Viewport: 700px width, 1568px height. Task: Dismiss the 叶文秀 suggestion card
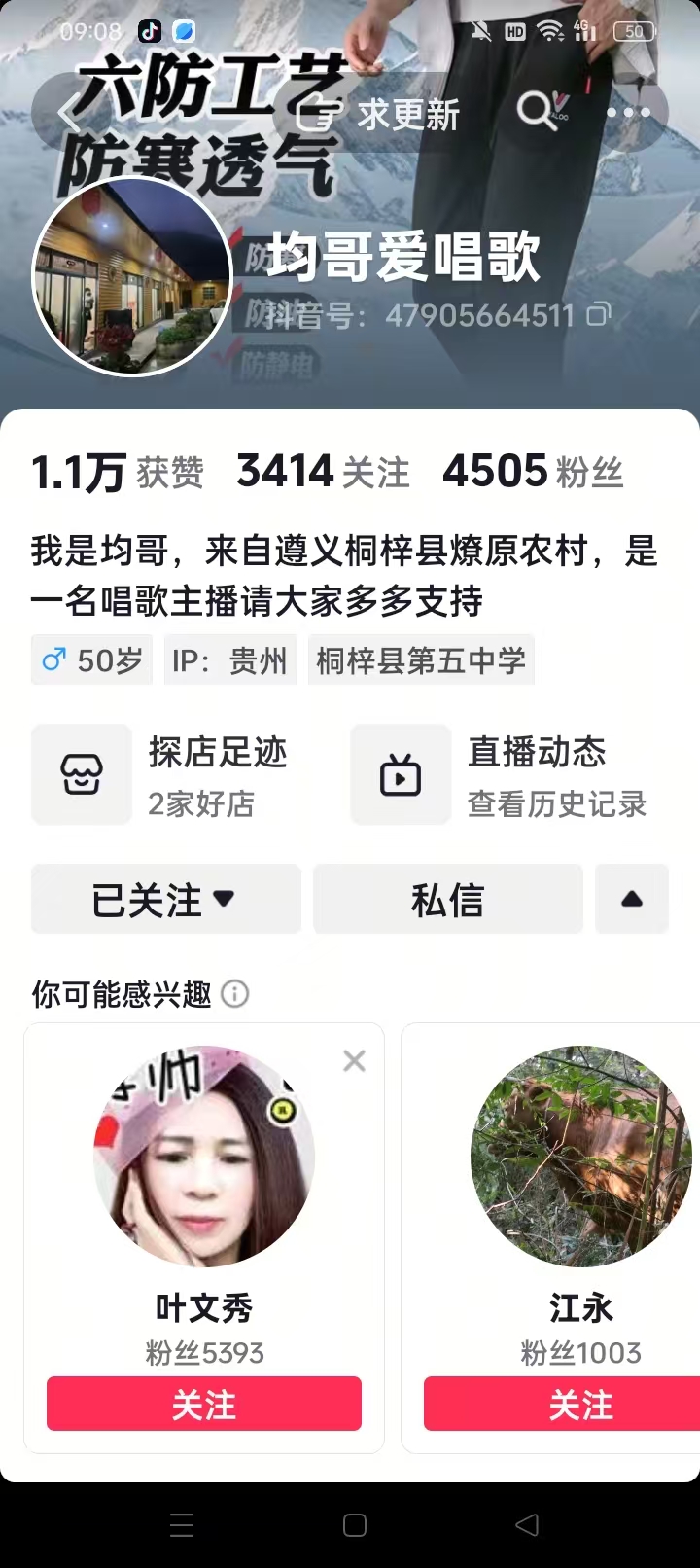point(354,1061)
